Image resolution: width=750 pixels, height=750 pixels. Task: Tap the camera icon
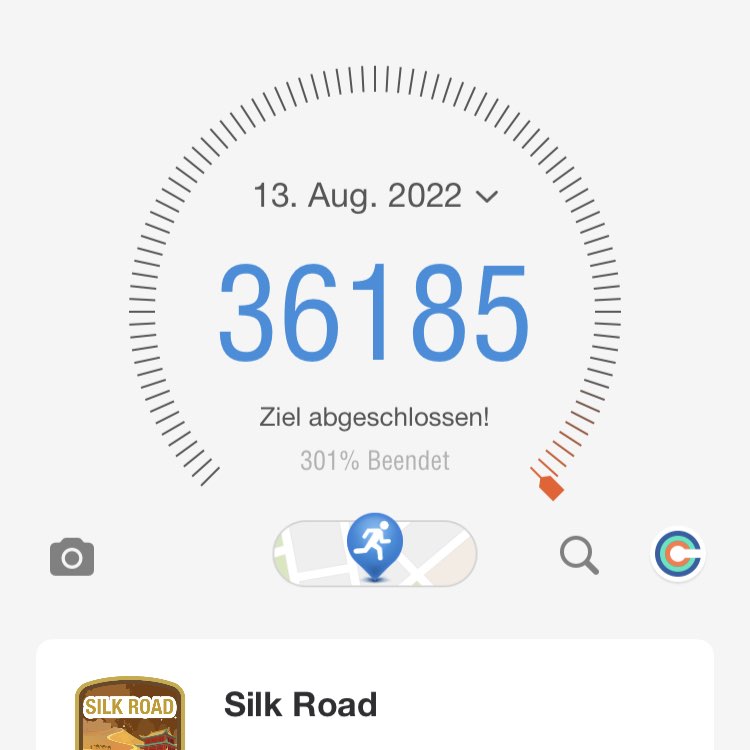[x=72, y=556]
